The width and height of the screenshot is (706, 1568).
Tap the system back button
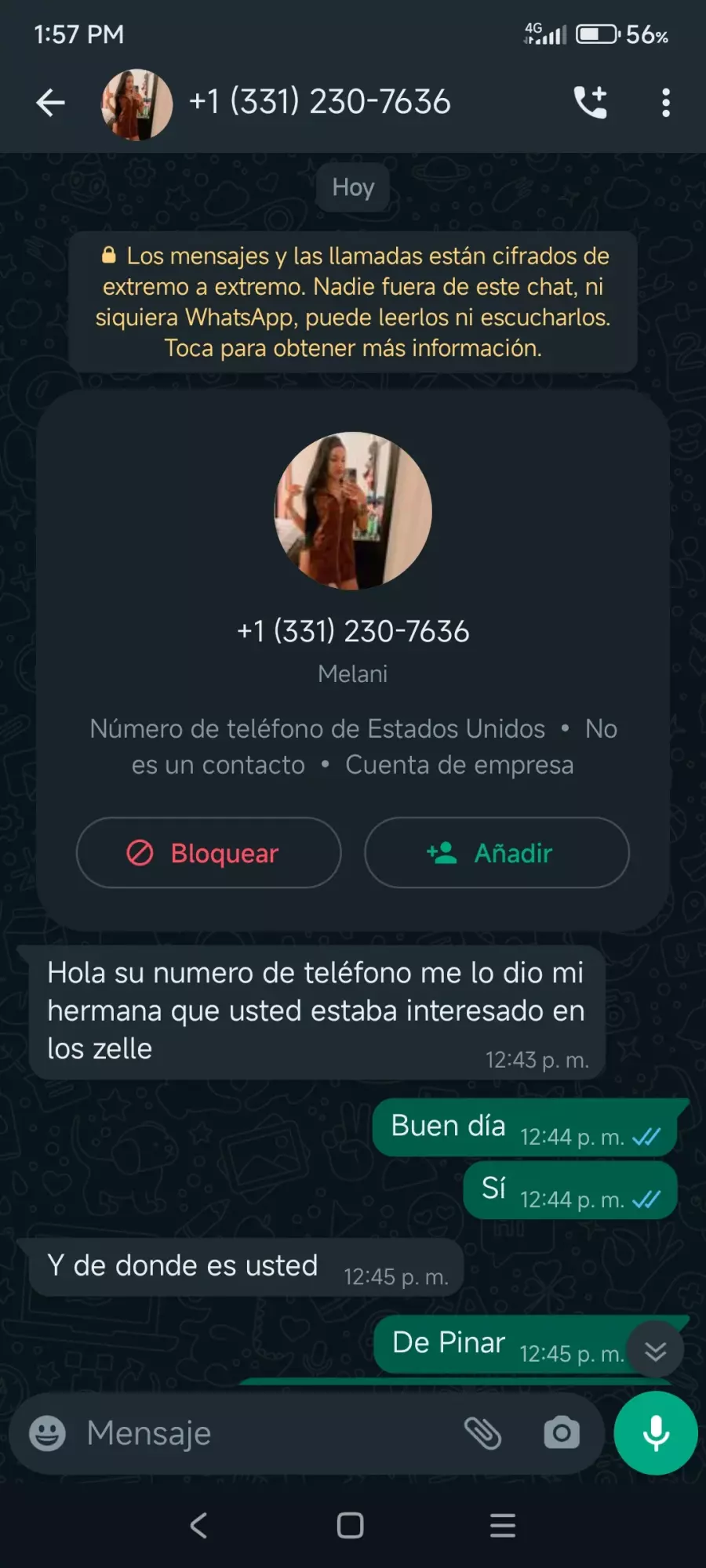tap(199, 1525)
